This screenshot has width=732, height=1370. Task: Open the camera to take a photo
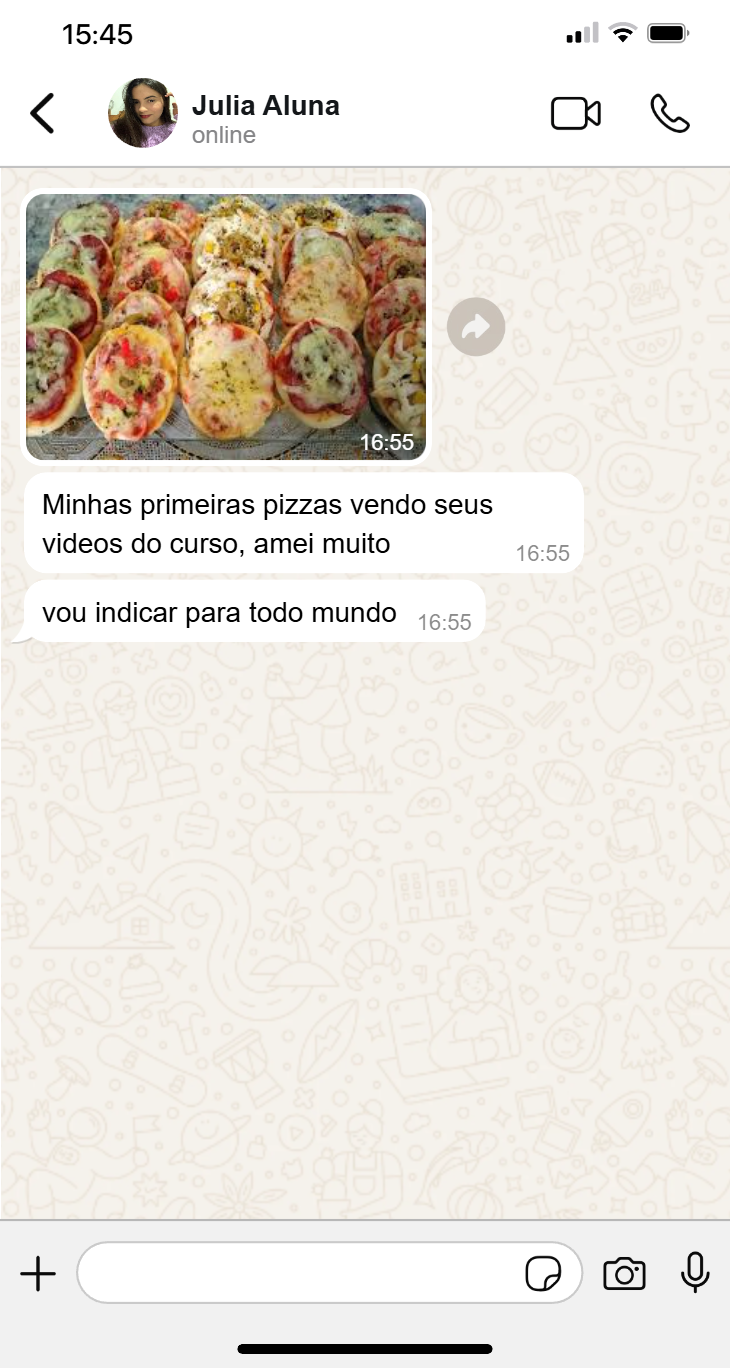coord(624,1274)
